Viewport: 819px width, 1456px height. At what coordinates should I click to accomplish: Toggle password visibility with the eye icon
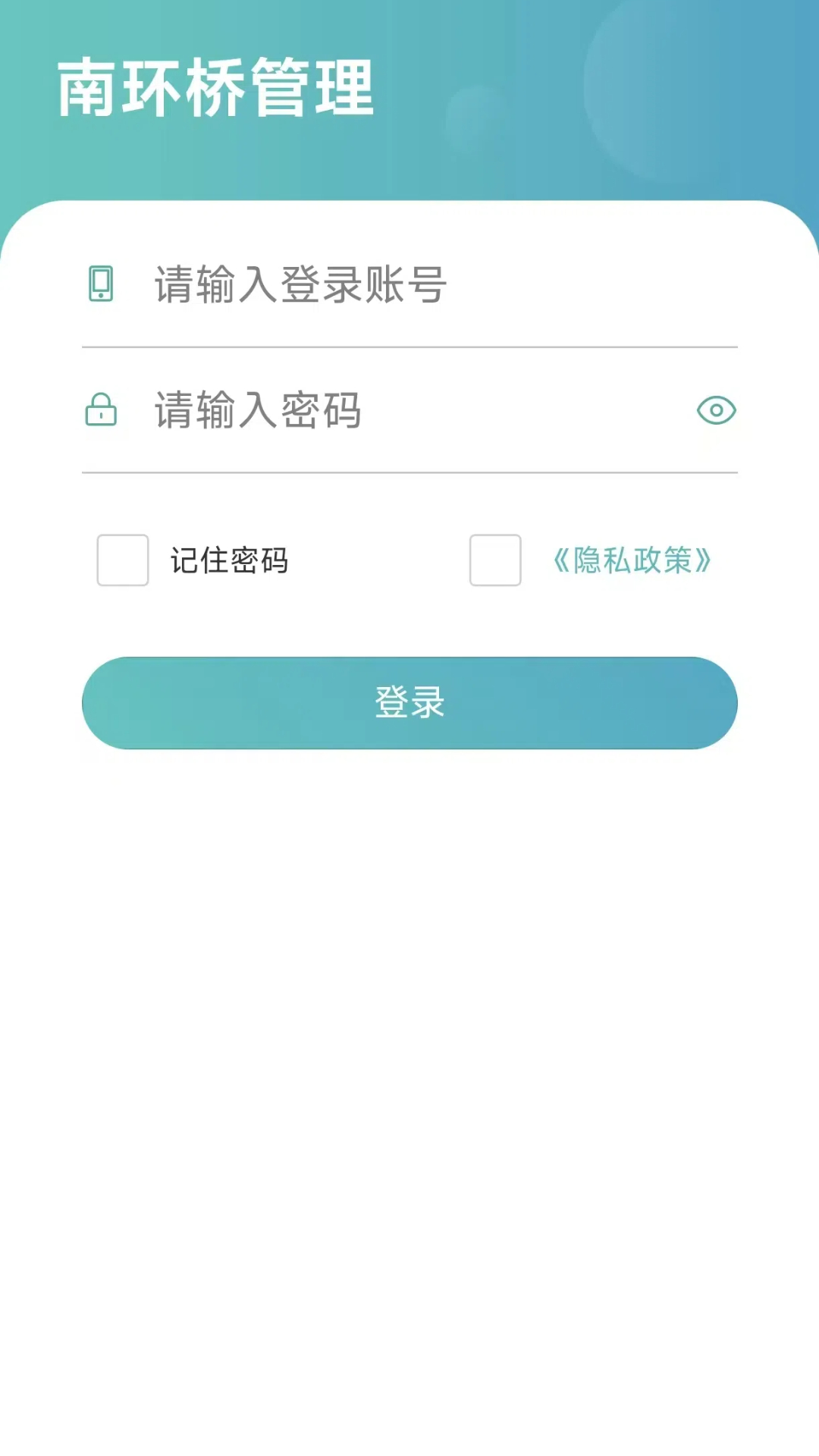(x=716, y=410)
